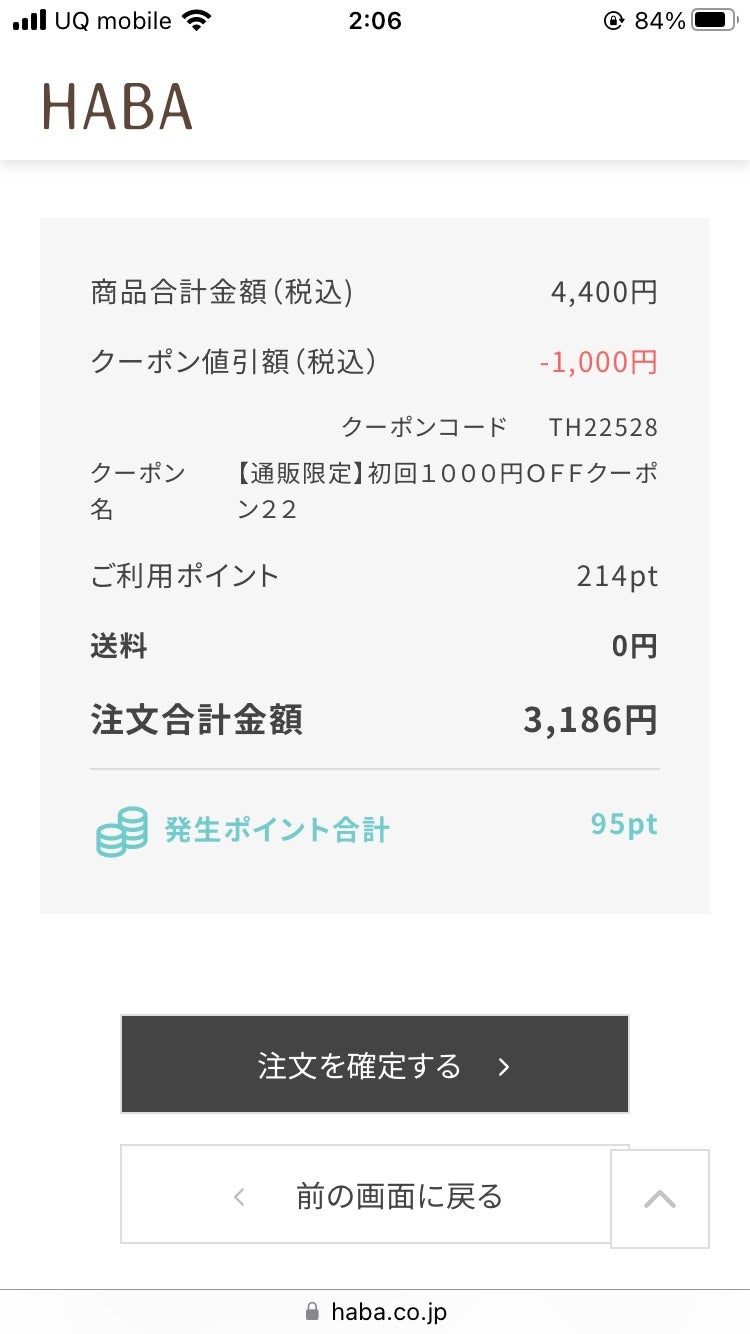This screenshot has width=750, height=1334.
Task: Tap the coupon code TH22528
Action: point(604,427)
